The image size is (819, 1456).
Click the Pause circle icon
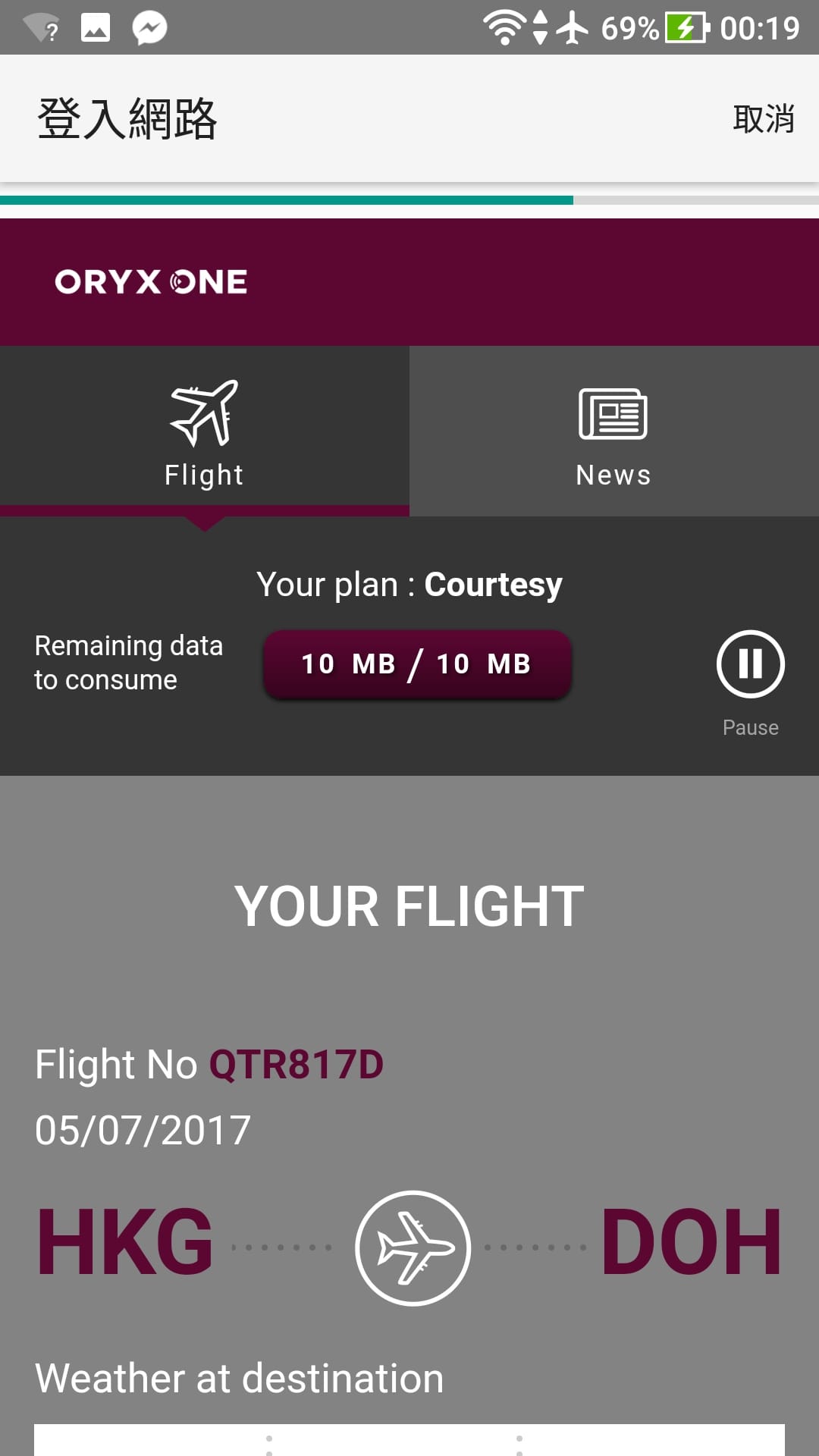point(750,663)
